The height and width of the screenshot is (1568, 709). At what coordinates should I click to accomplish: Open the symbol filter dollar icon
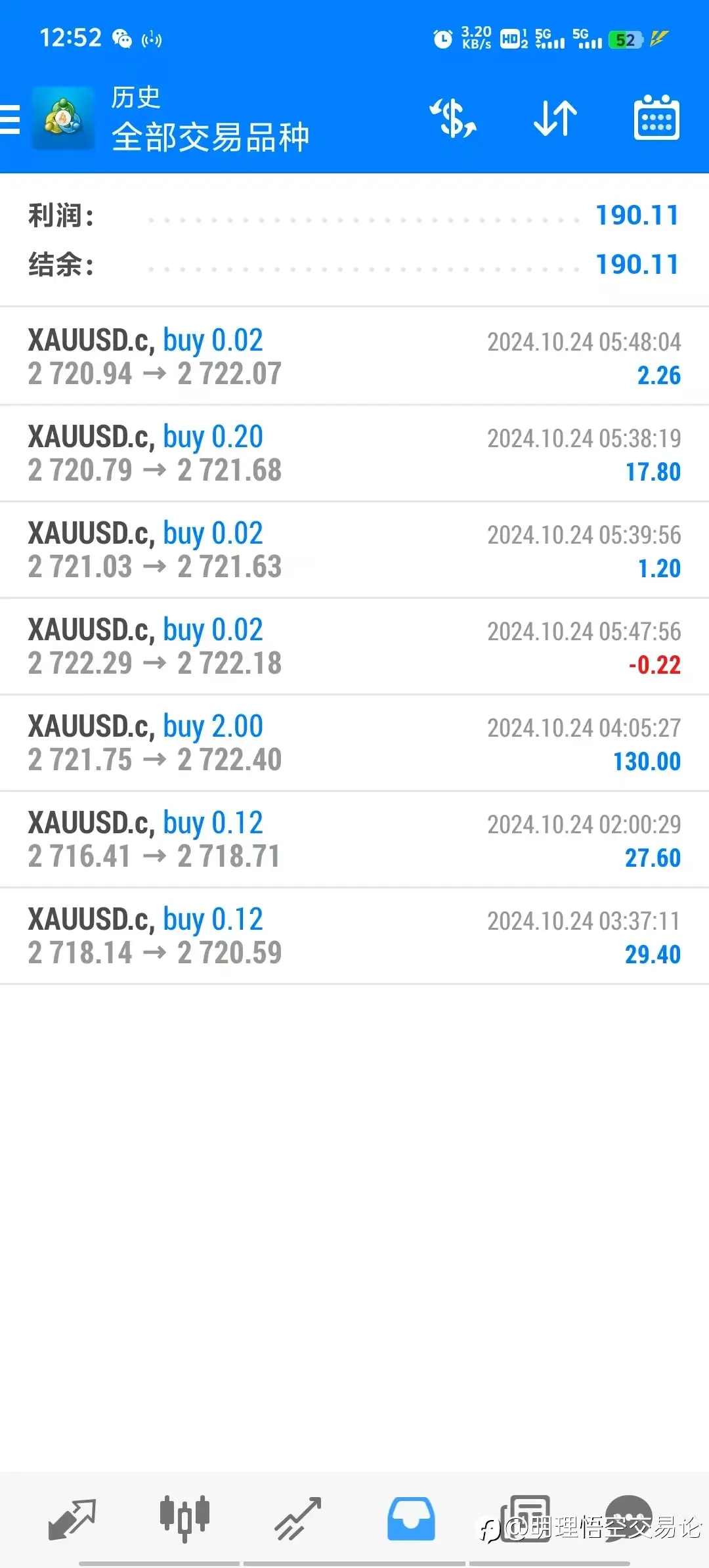coord(453,119)
